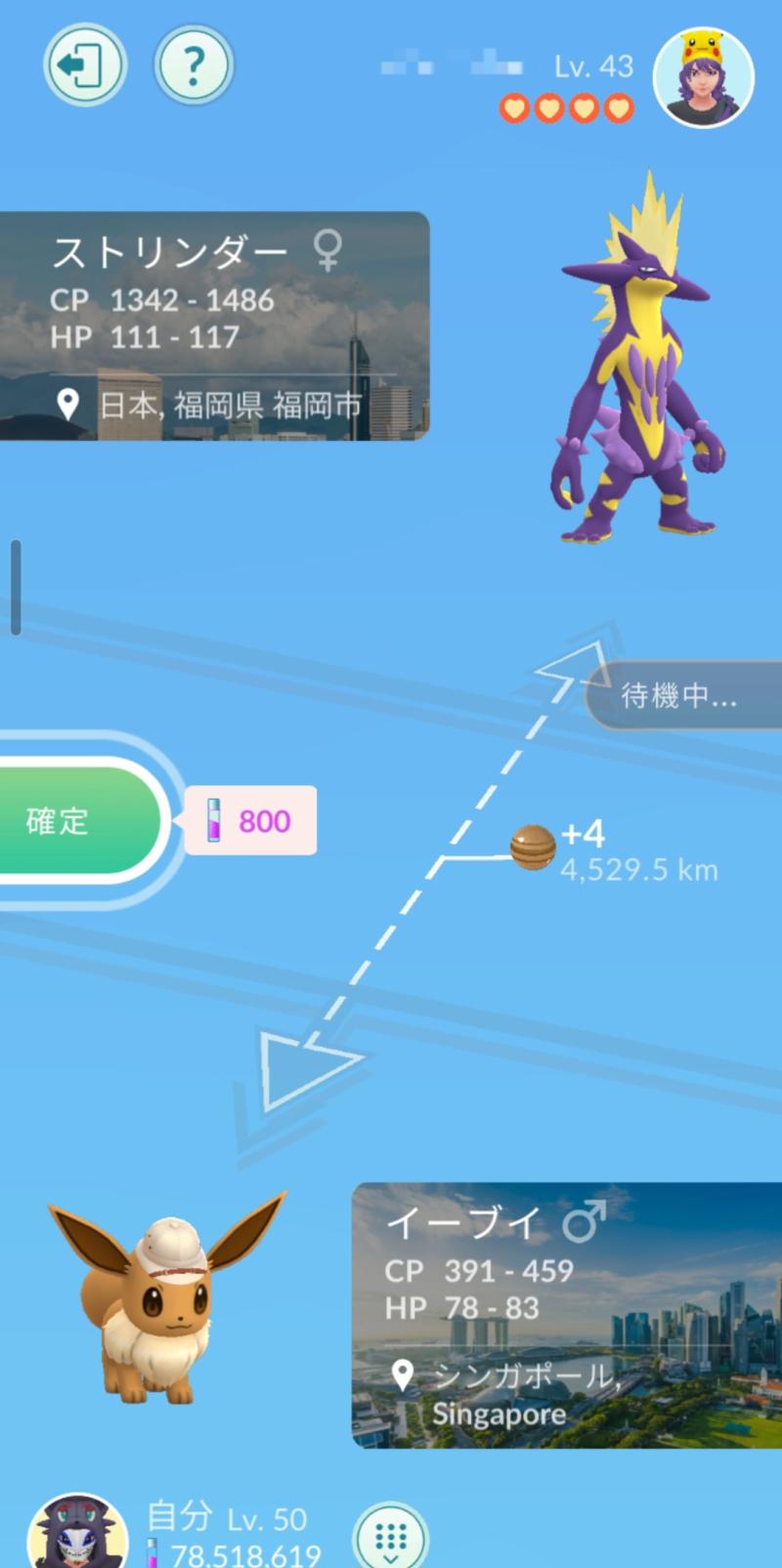Open the help question mark
This screenshot has height=1568, width=782.
[194, 65]
